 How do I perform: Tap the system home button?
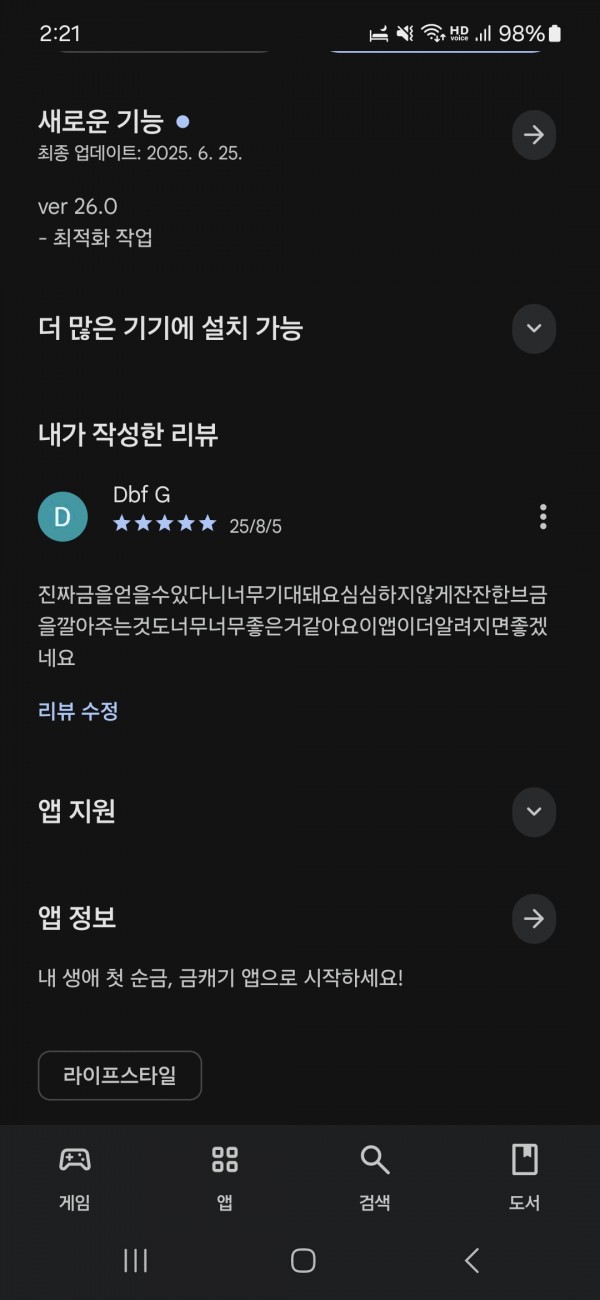[x=303, y=1261]
